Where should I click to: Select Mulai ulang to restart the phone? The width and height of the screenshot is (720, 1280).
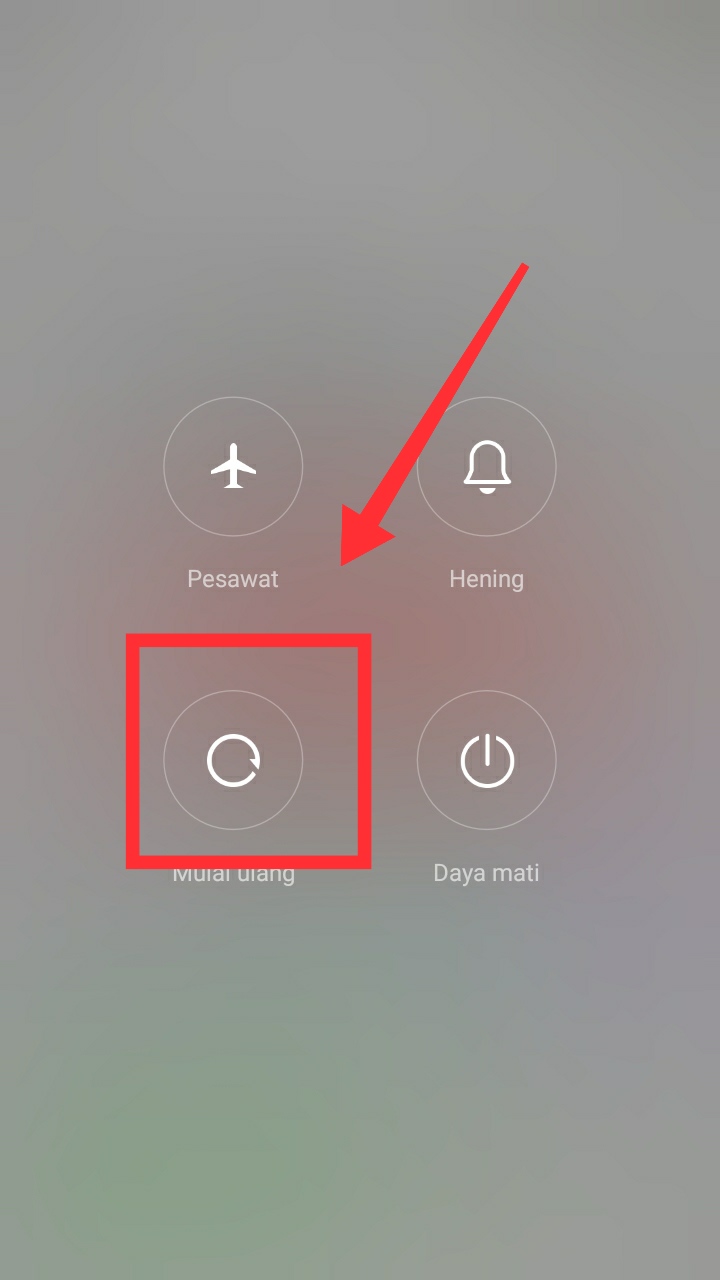(233, 760)
